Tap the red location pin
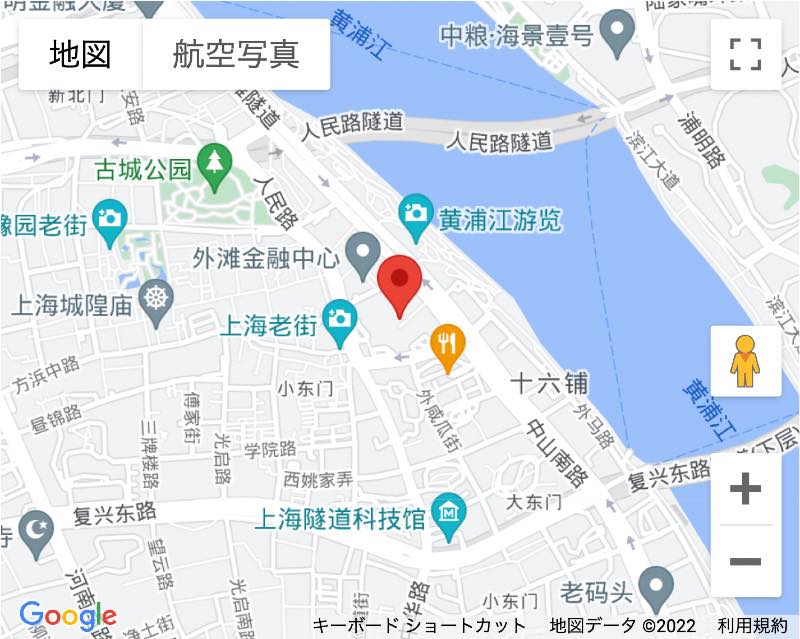This screenshot has height=639, width=800. 400,283
